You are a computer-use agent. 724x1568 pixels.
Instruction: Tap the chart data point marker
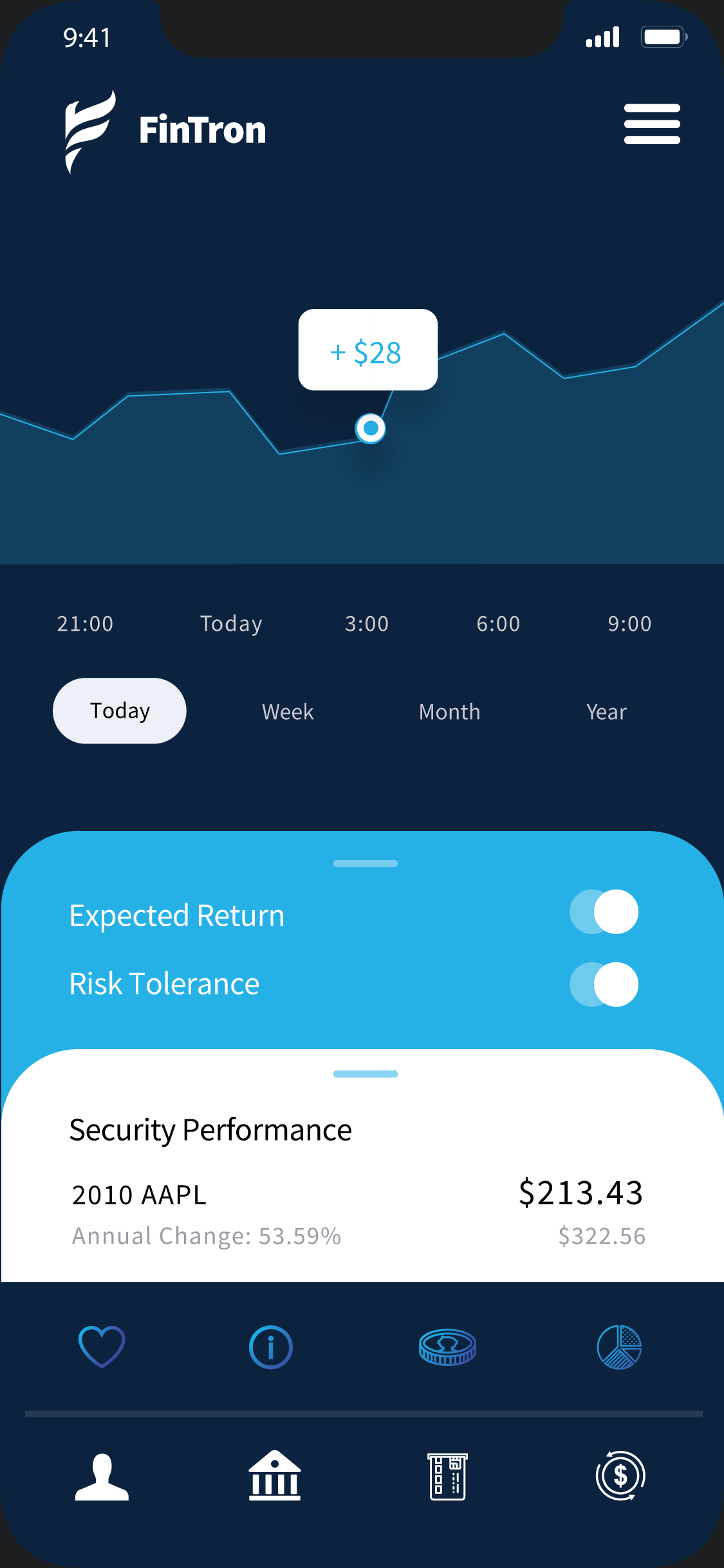[x=371, y=428]
